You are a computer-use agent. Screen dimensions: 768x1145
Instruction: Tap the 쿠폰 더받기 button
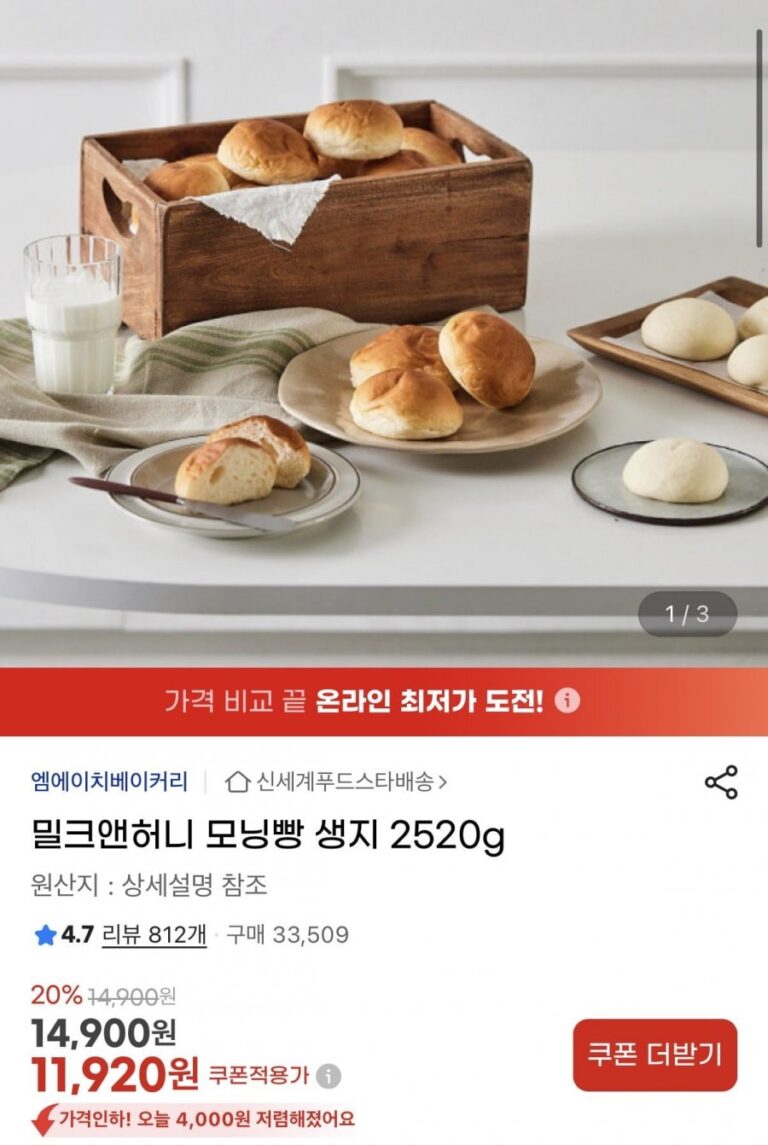654,1055
